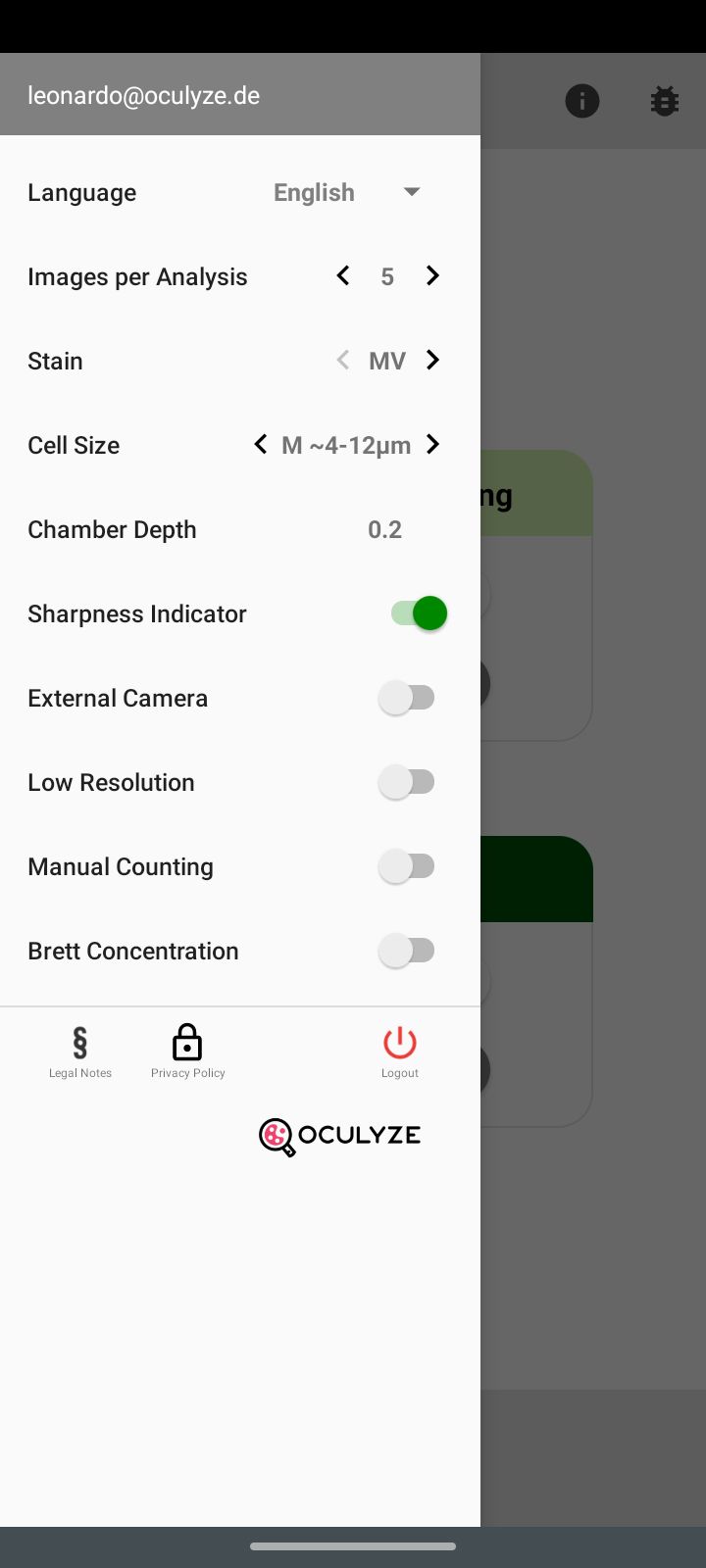Open the Language dropdown
The height and width of the screenshot is (1568, 706).
pos(347,192)
